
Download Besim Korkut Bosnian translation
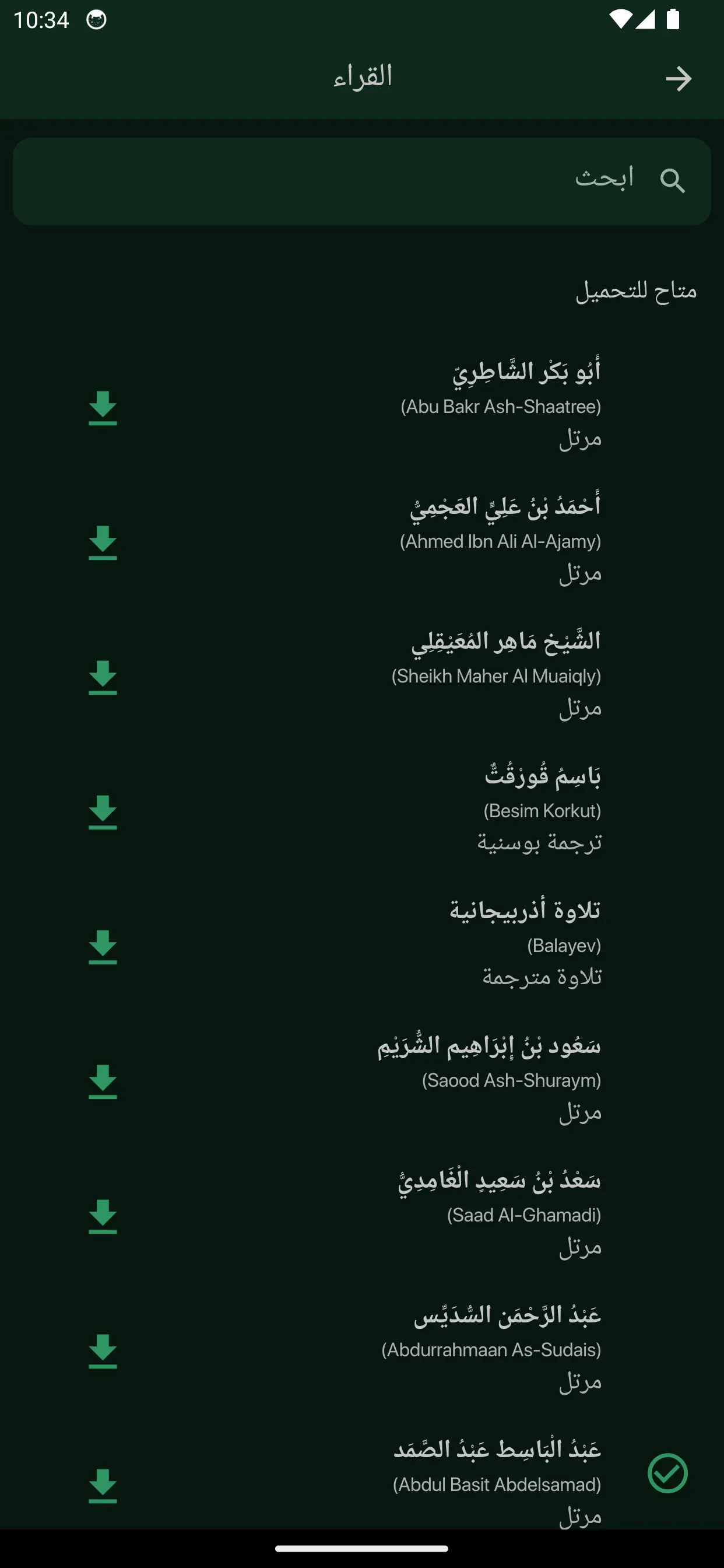[102, 811]
